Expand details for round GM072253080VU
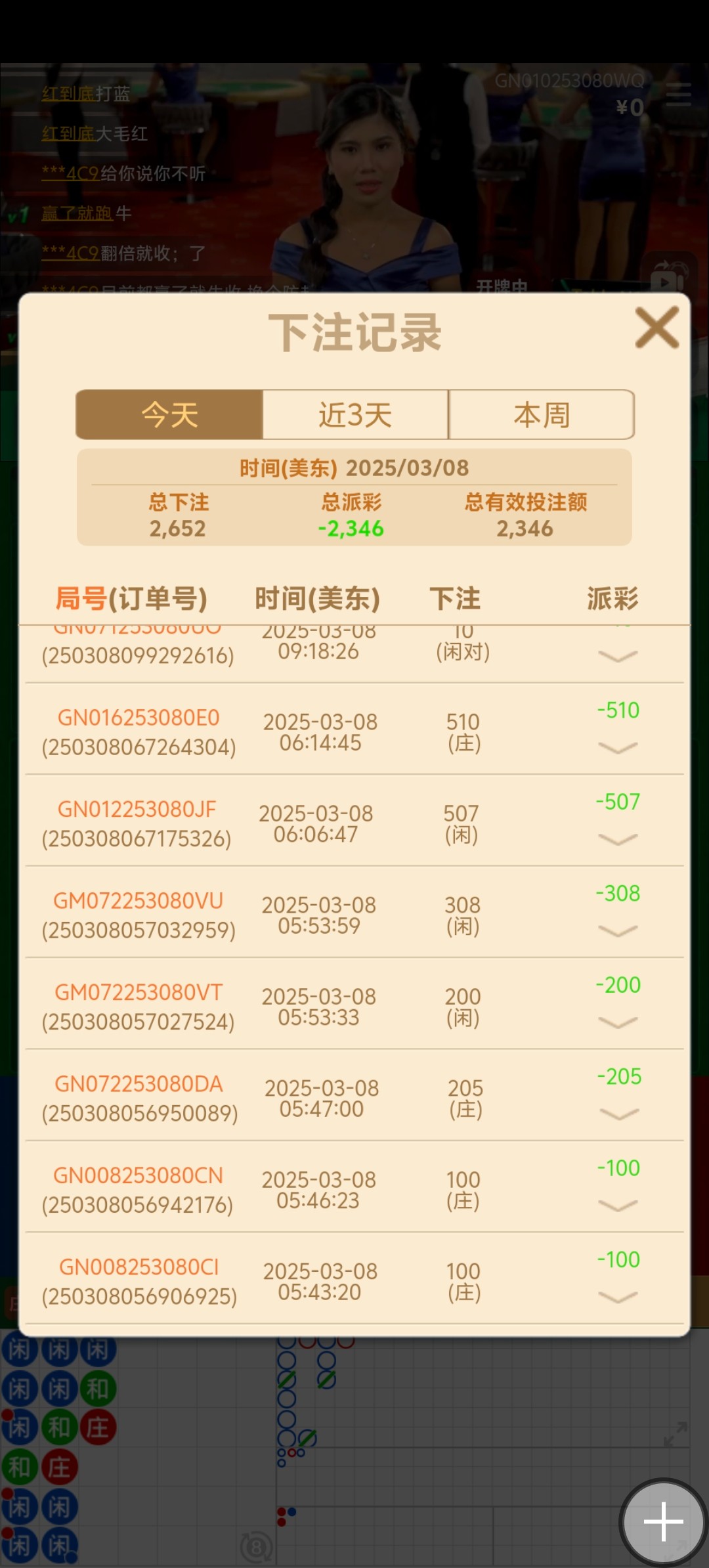 [x=618, y=931]
